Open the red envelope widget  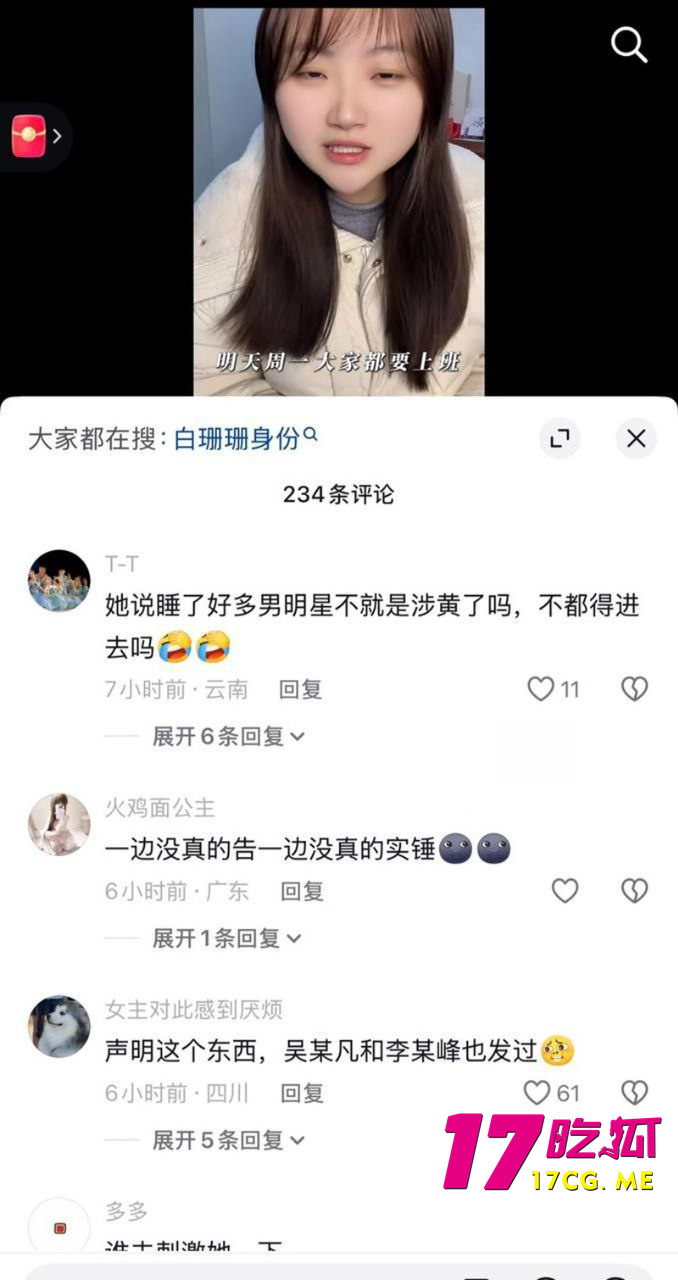click(x=30, y=136)
